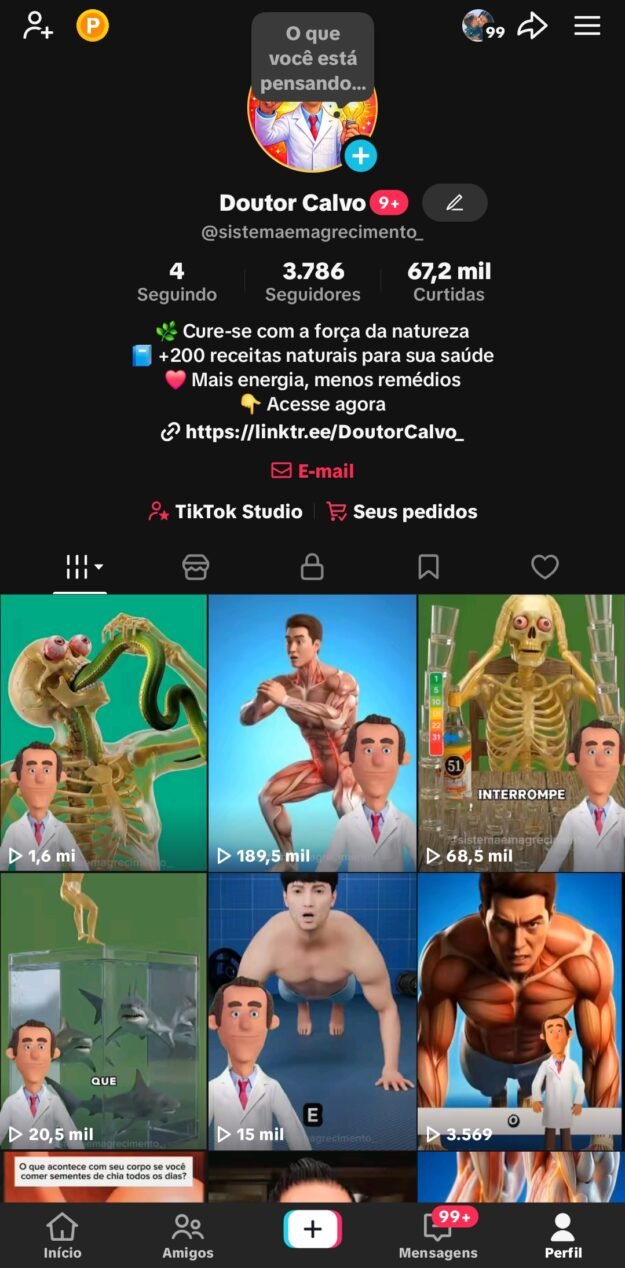Edit profile with the pencil button
Viewport: 625px width, 1268px height.
[454, 203]
